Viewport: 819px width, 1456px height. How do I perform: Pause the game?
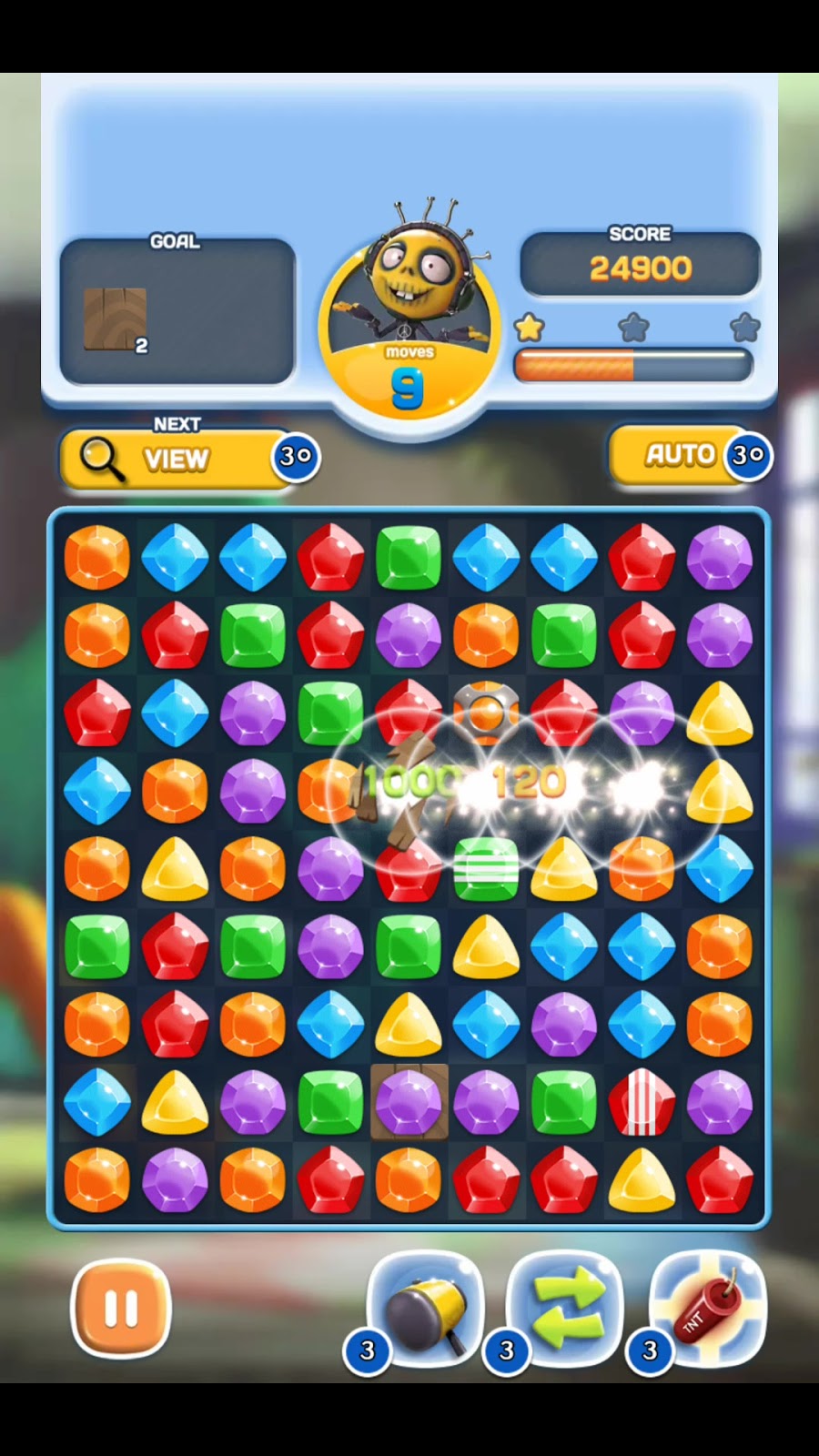tap(121, 1309)
